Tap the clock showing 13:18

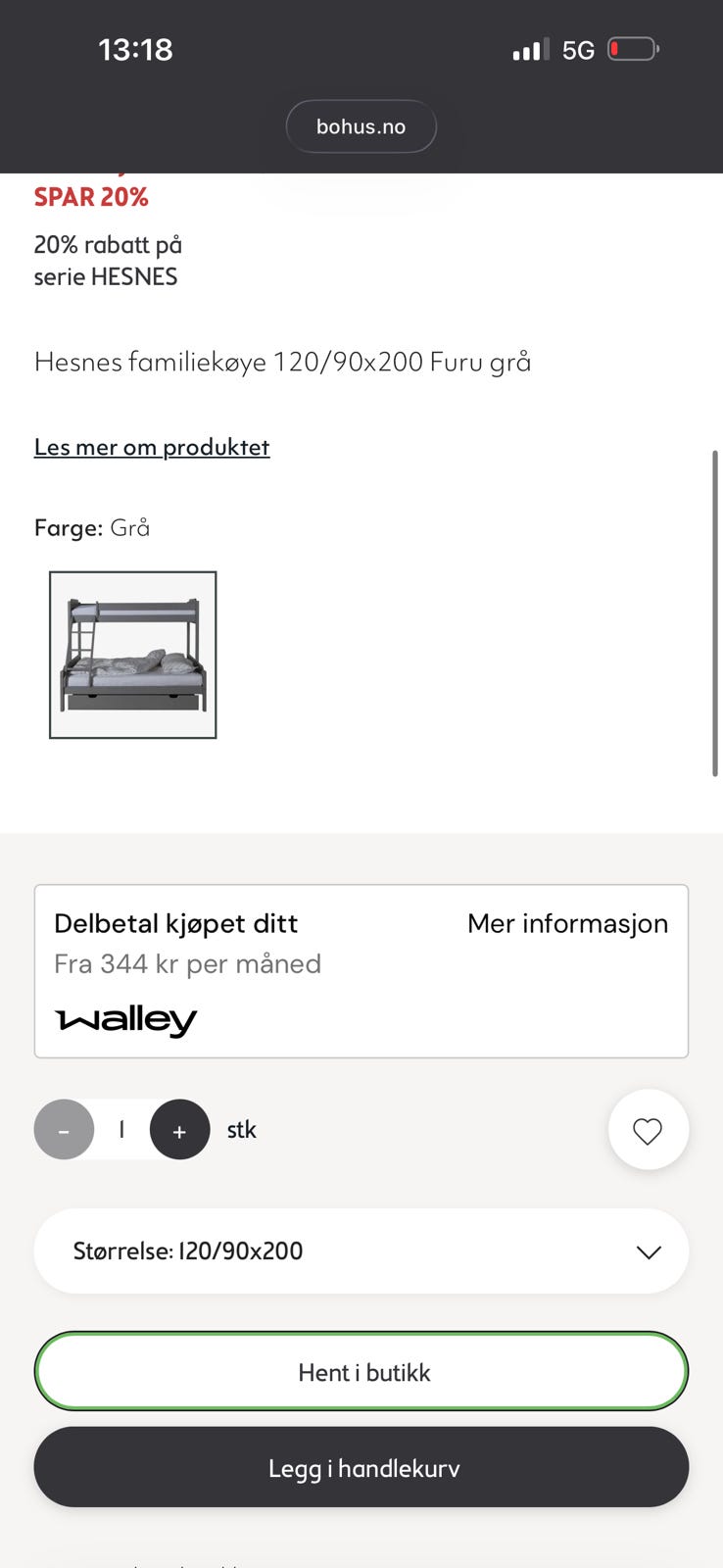(136, 49)
